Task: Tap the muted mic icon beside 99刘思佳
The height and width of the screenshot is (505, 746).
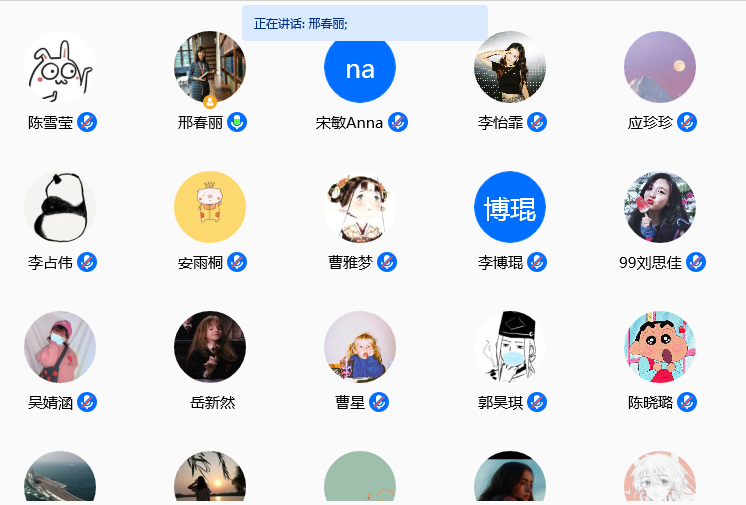Action: (697, 262)
